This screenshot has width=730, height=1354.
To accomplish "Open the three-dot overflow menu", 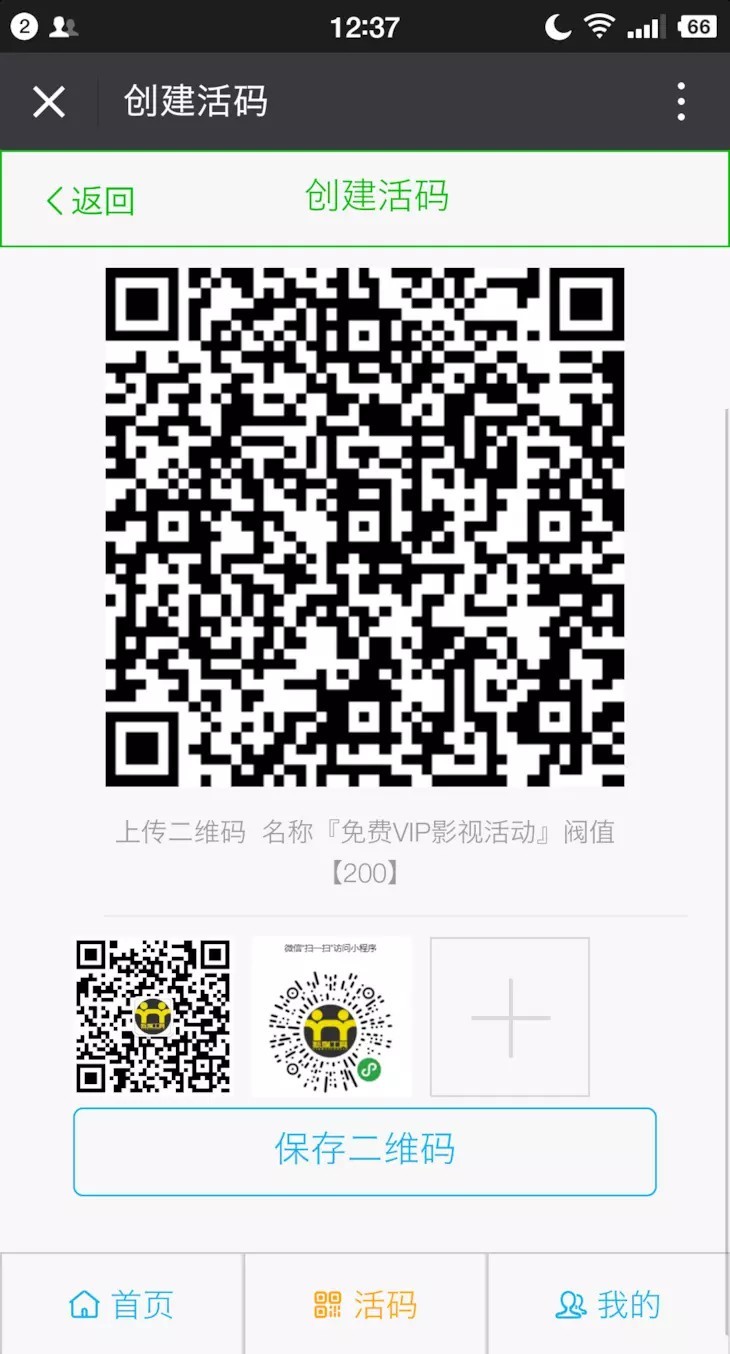I will [x=681, y=102].
